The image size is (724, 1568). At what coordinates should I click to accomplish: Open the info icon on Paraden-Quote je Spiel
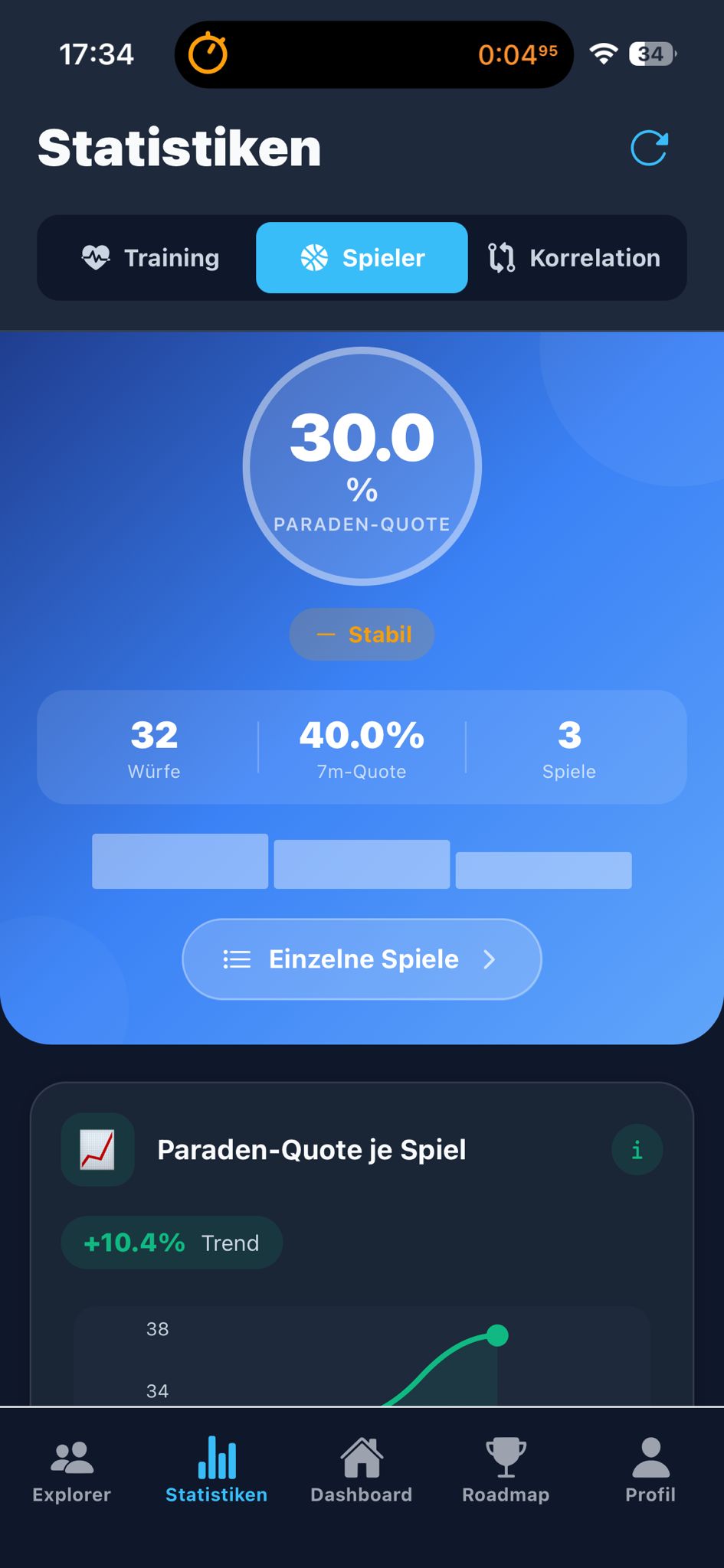click(x=636, y=1149)
